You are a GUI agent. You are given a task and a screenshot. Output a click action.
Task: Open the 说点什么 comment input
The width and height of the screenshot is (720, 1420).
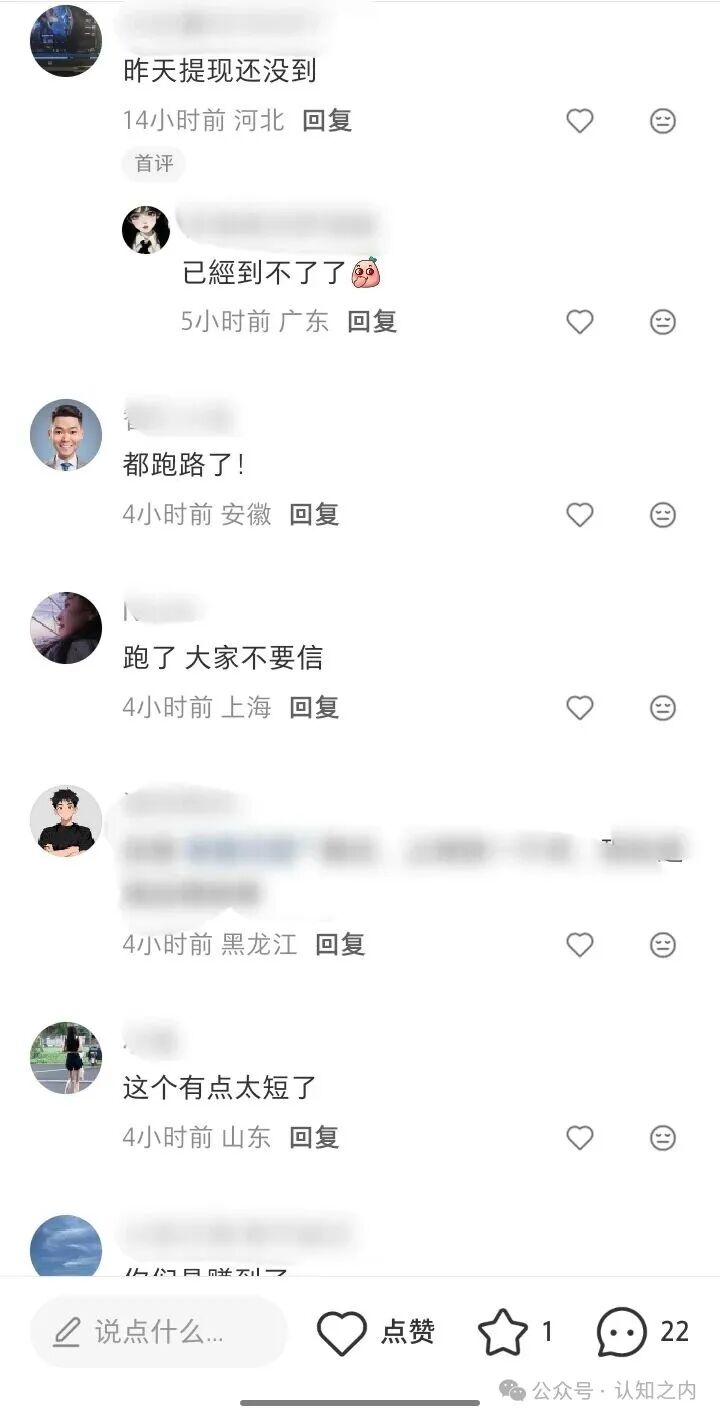coord(158,1332)
